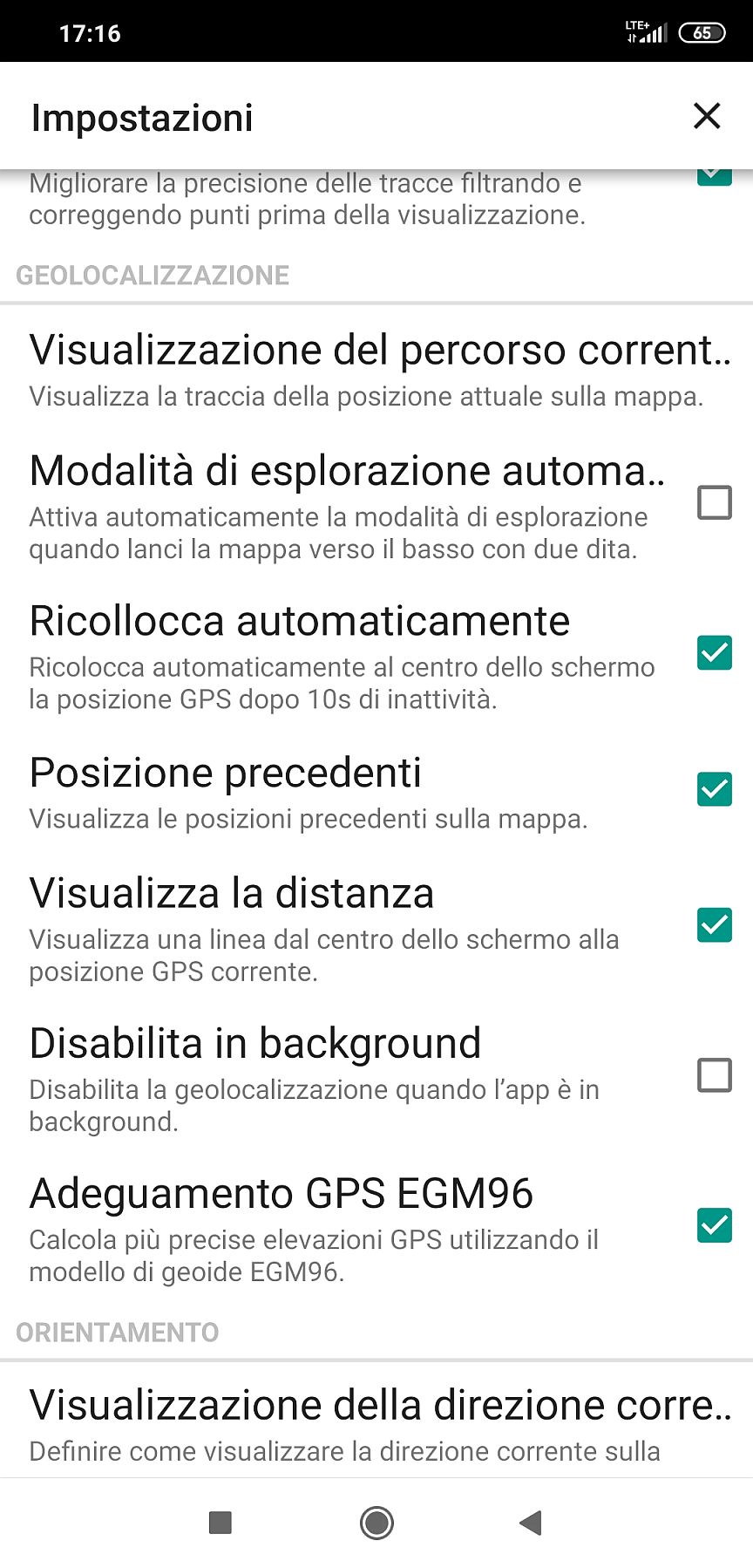
Task: Untick Adeguamento GPS EGM96
Action: [714, 1225]
